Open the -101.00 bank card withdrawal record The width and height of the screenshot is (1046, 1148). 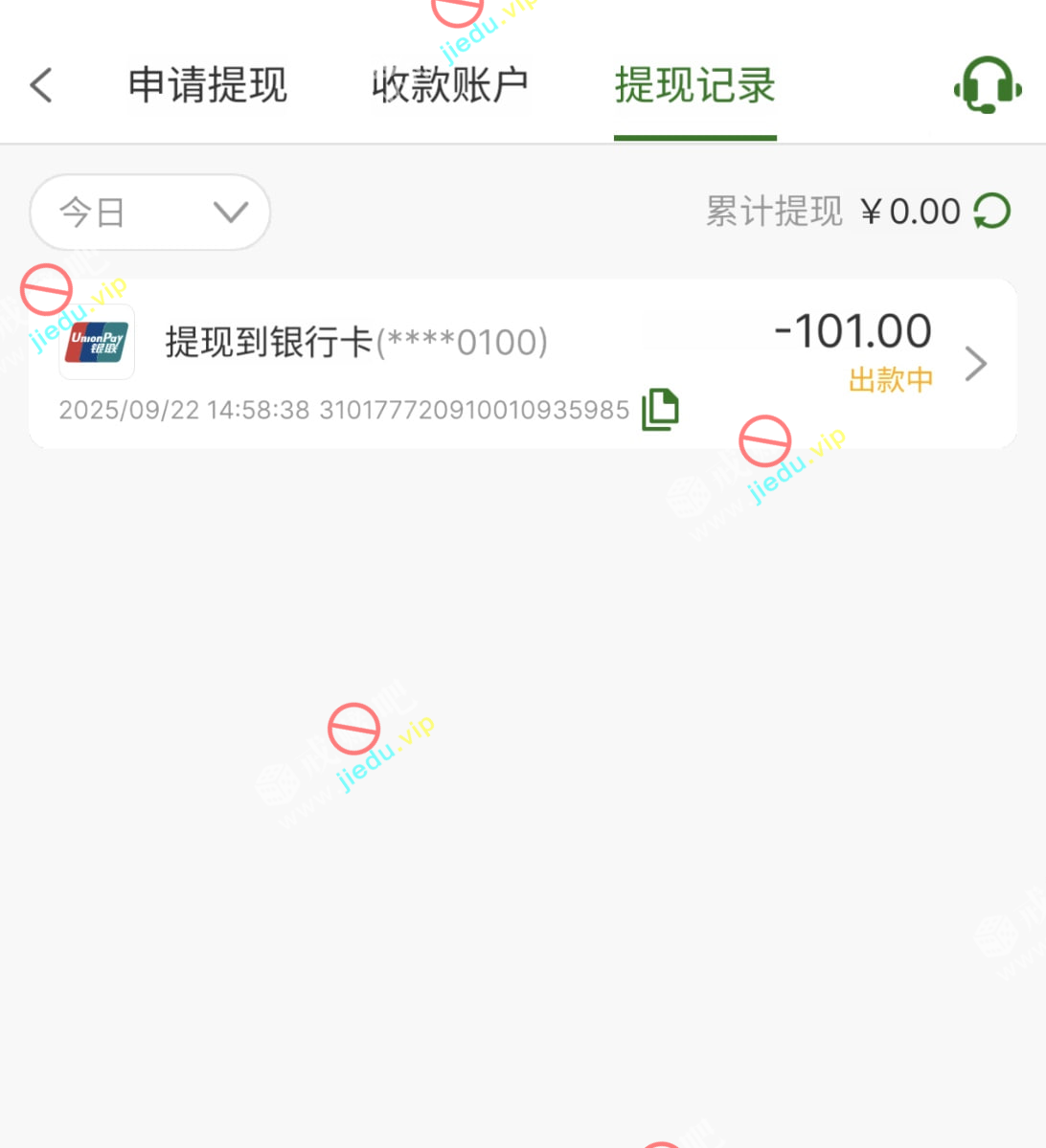click(x=522, y=363)
